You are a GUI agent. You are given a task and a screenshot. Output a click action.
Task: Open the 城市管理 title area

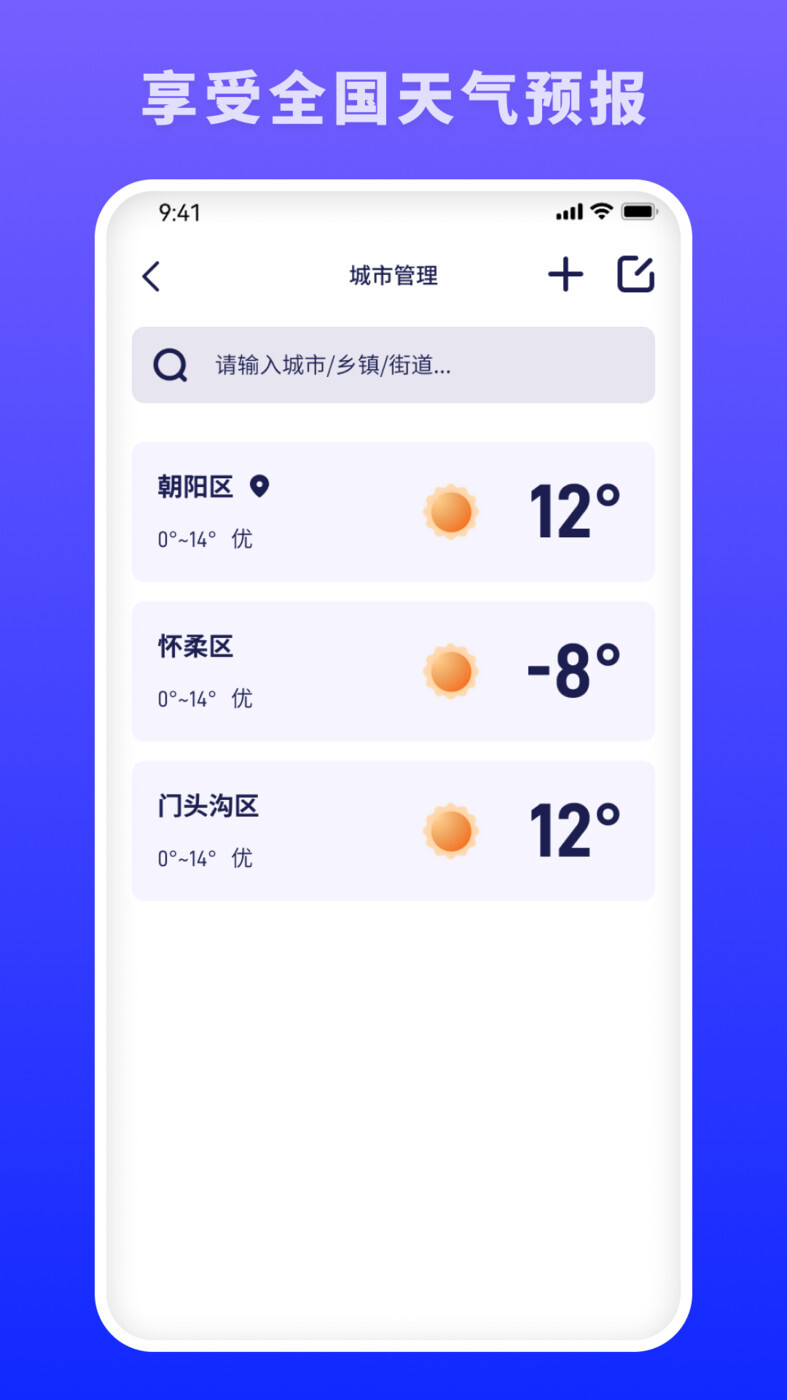click(x=393, y=276)
